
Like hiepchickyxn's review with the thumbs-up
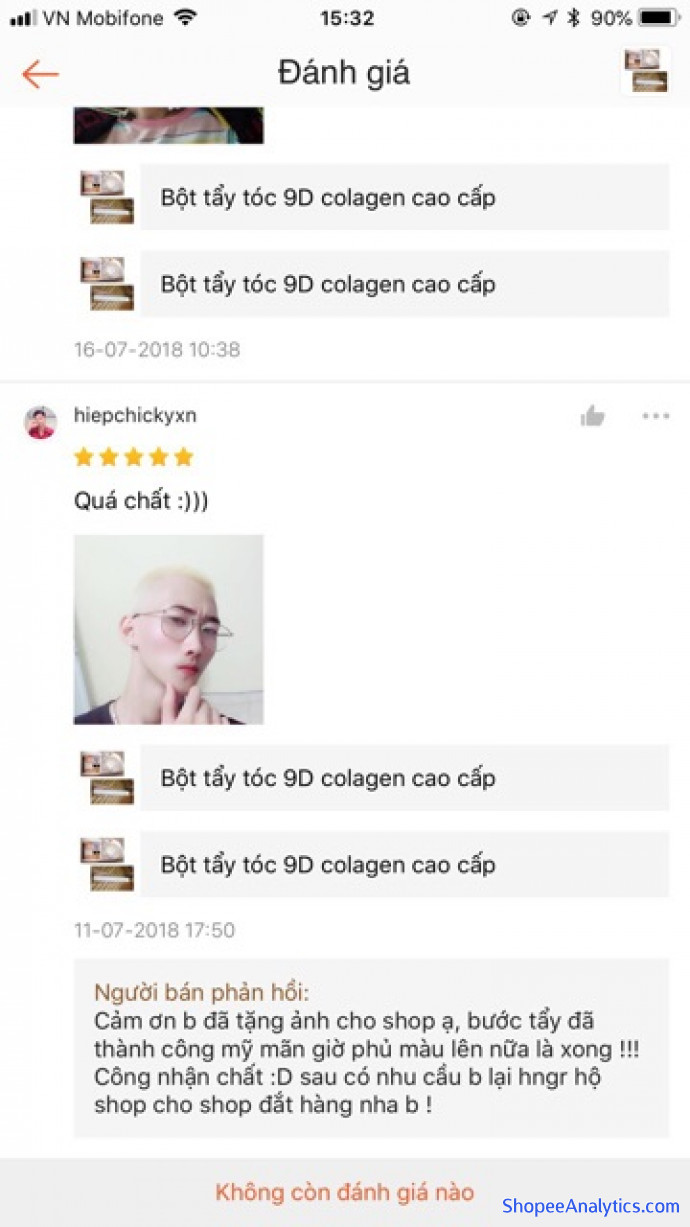(x=593, y=417)
